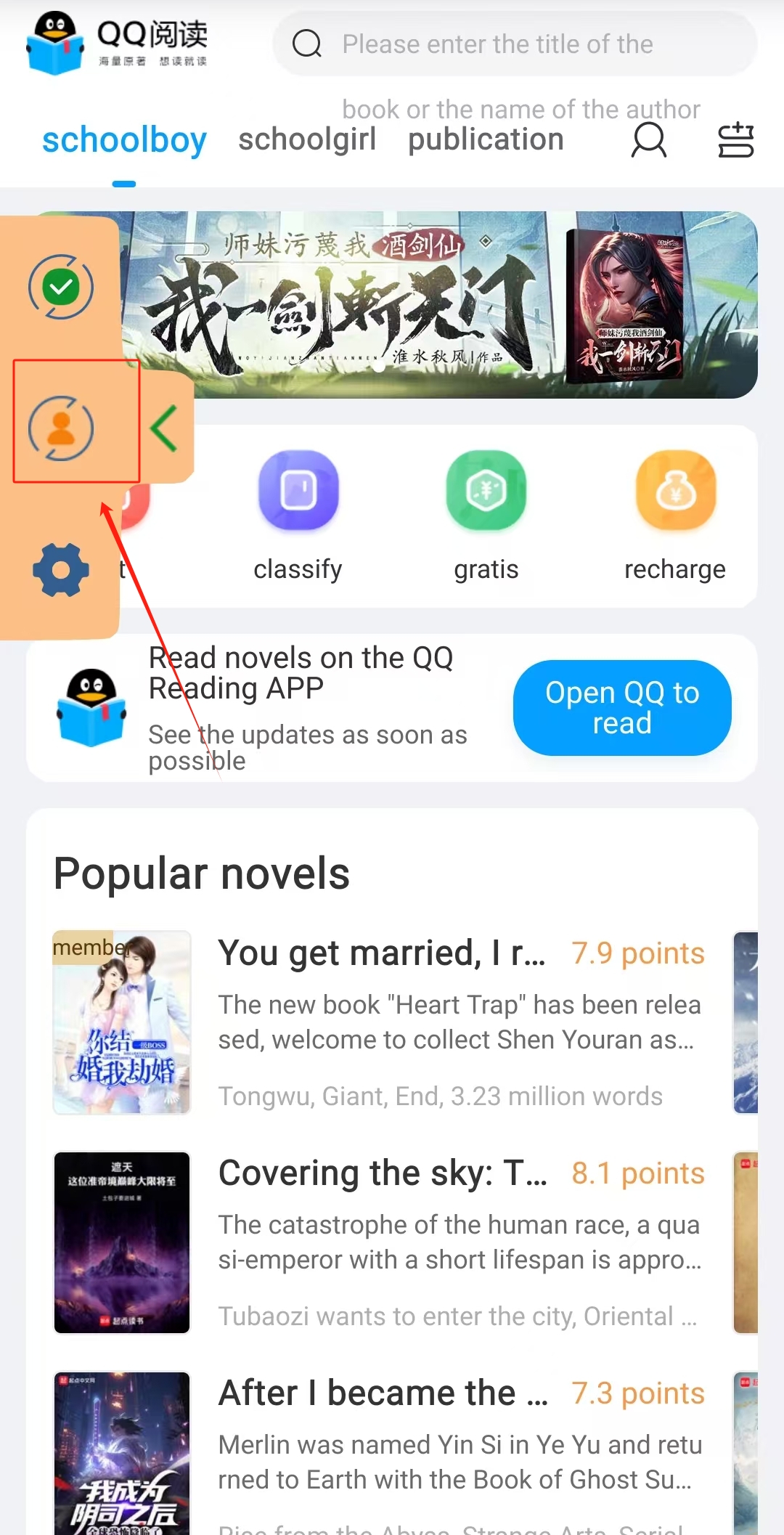
Task: Open the novel Covering the sky
Action: (381, 1173)
